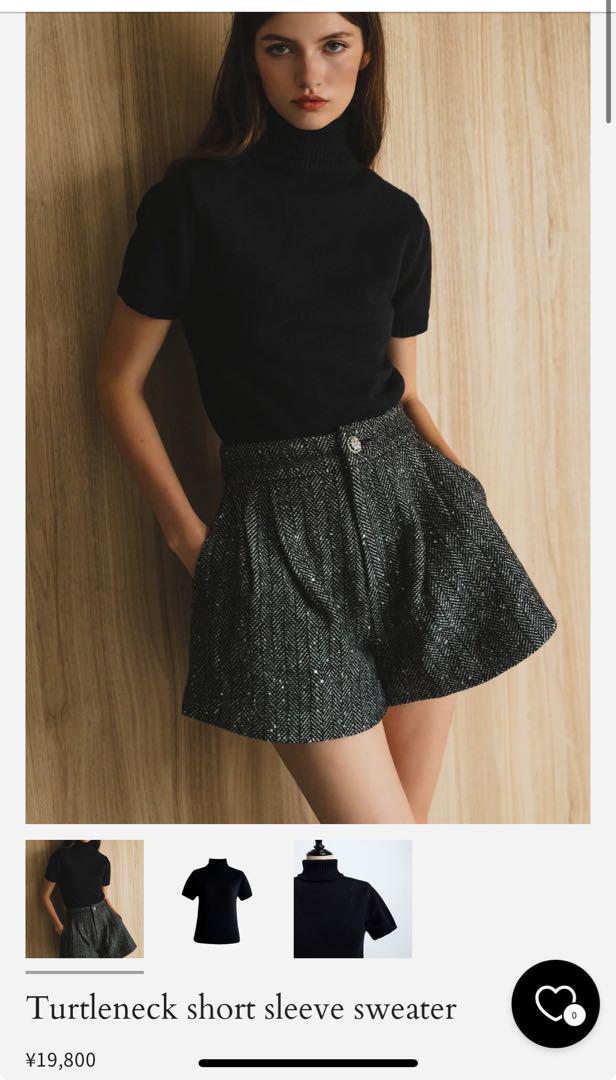View the mannequin close-up thumbnail

point(353,899)
